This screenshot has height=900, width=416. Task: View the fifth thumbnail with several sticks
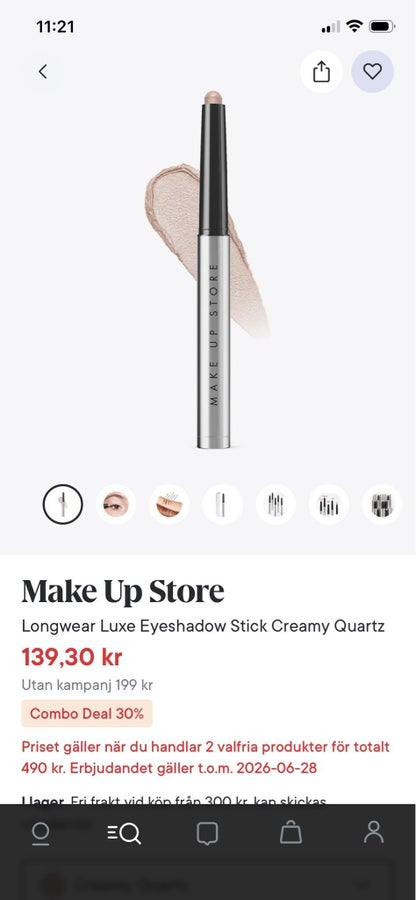275,505
